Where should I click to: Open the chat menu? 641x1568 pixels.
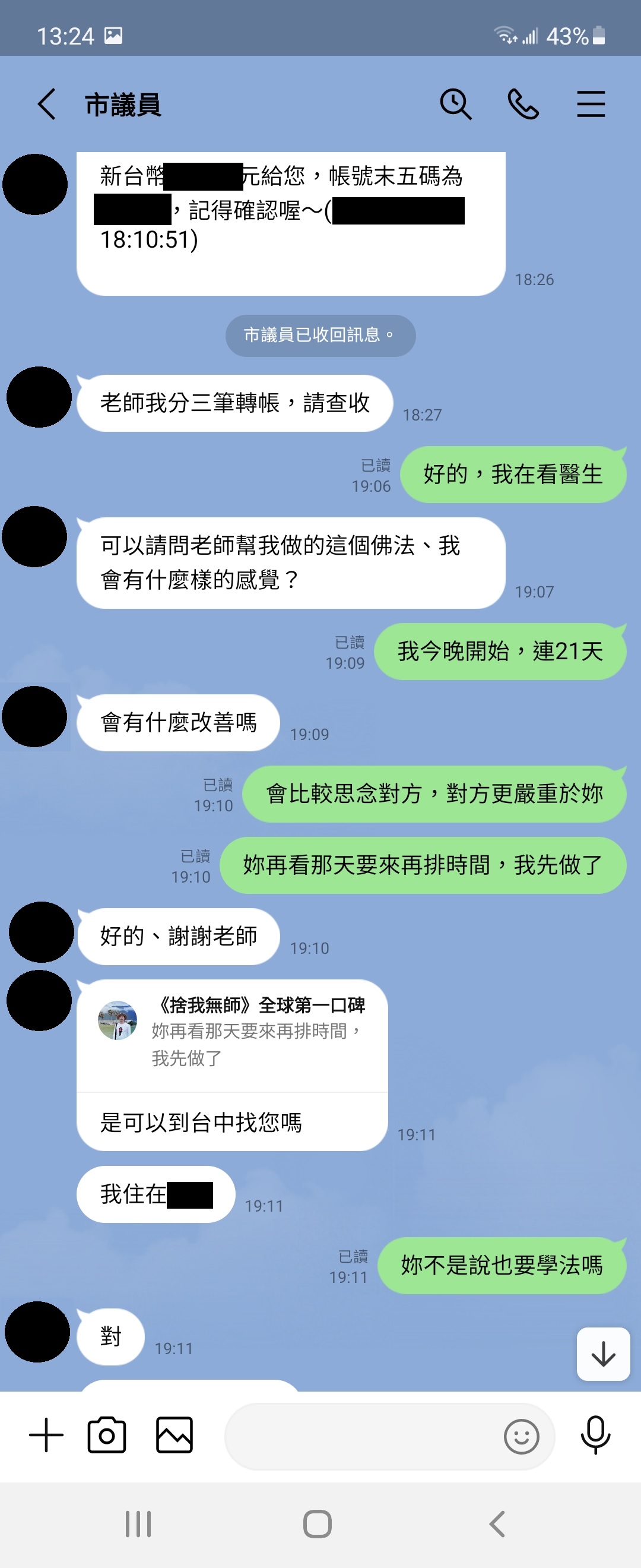591,104
